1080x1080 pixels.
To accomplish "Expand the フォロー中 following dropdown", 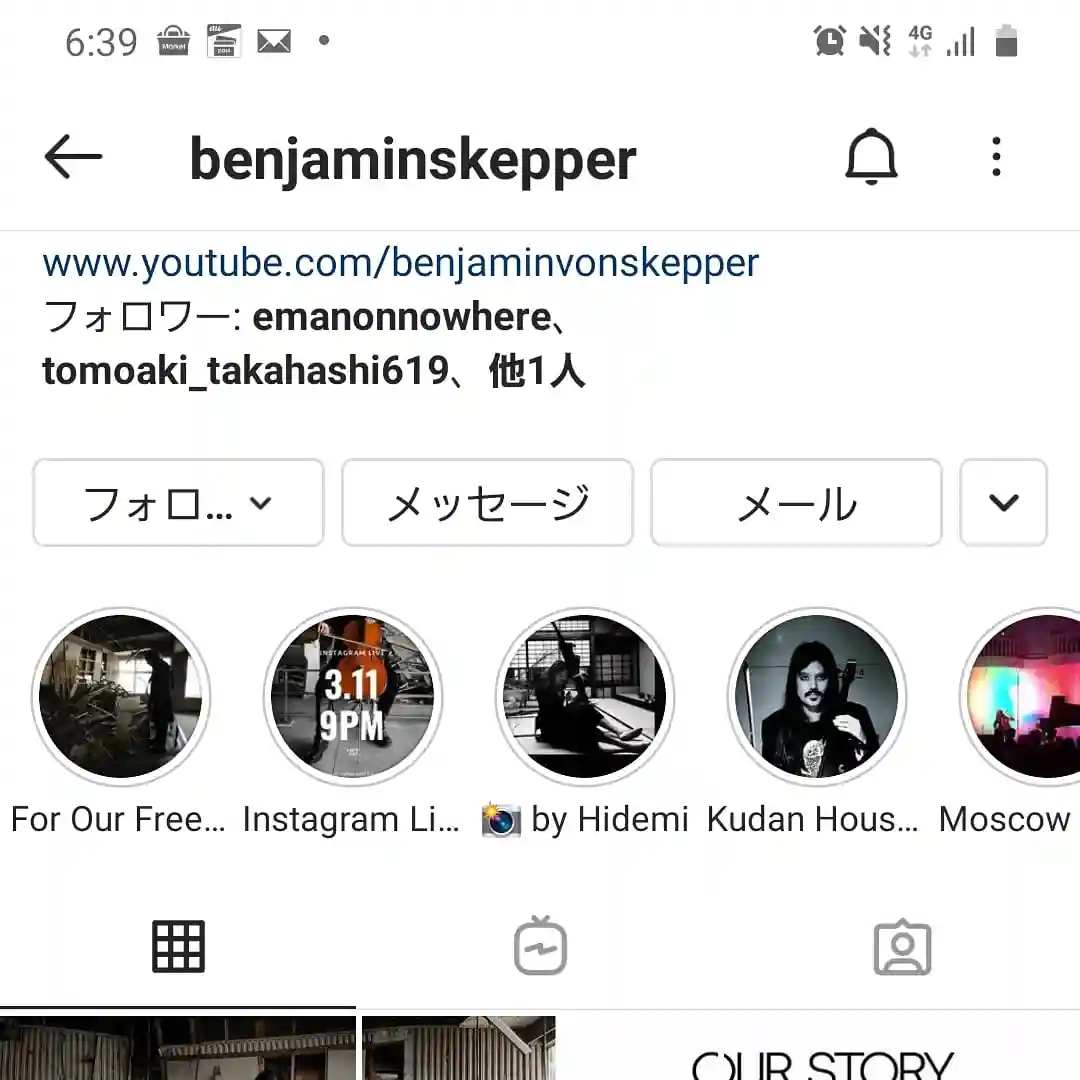I will (x=178, y=503).
